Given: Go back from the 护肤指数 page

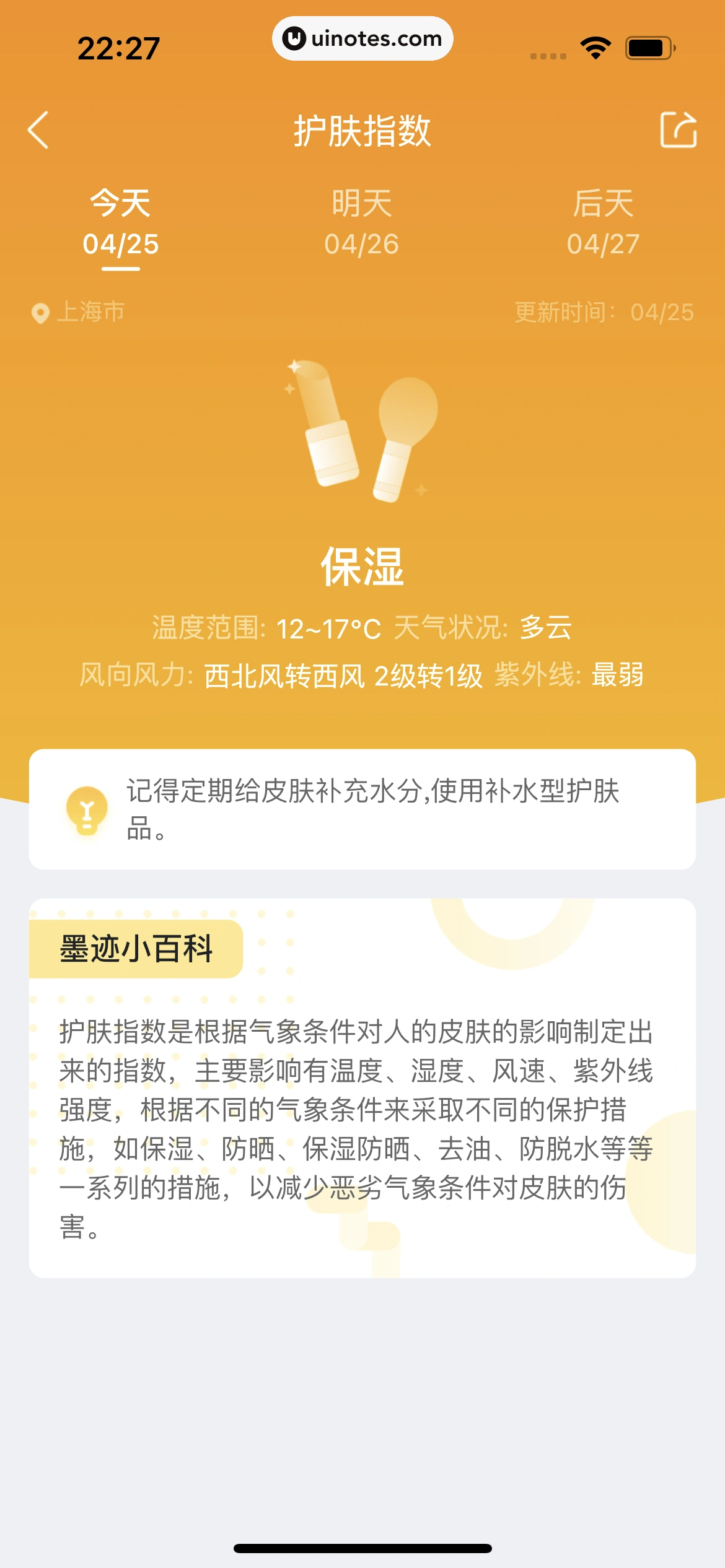Looking at the screenshot, I should point(38,130).
